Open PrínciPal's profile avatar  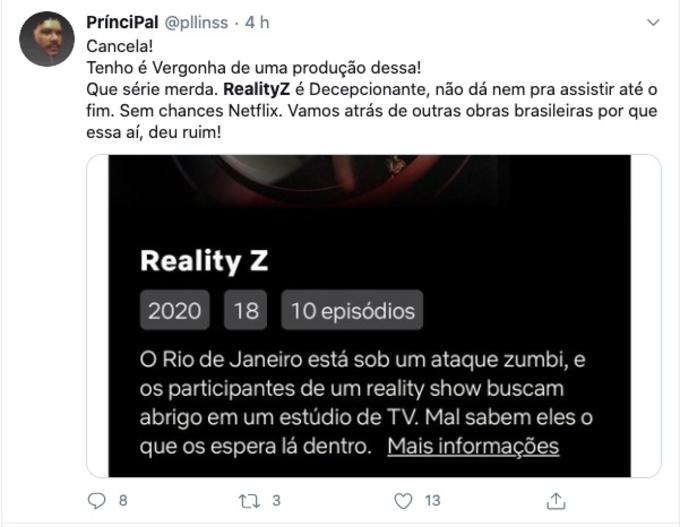pos(47,40)
